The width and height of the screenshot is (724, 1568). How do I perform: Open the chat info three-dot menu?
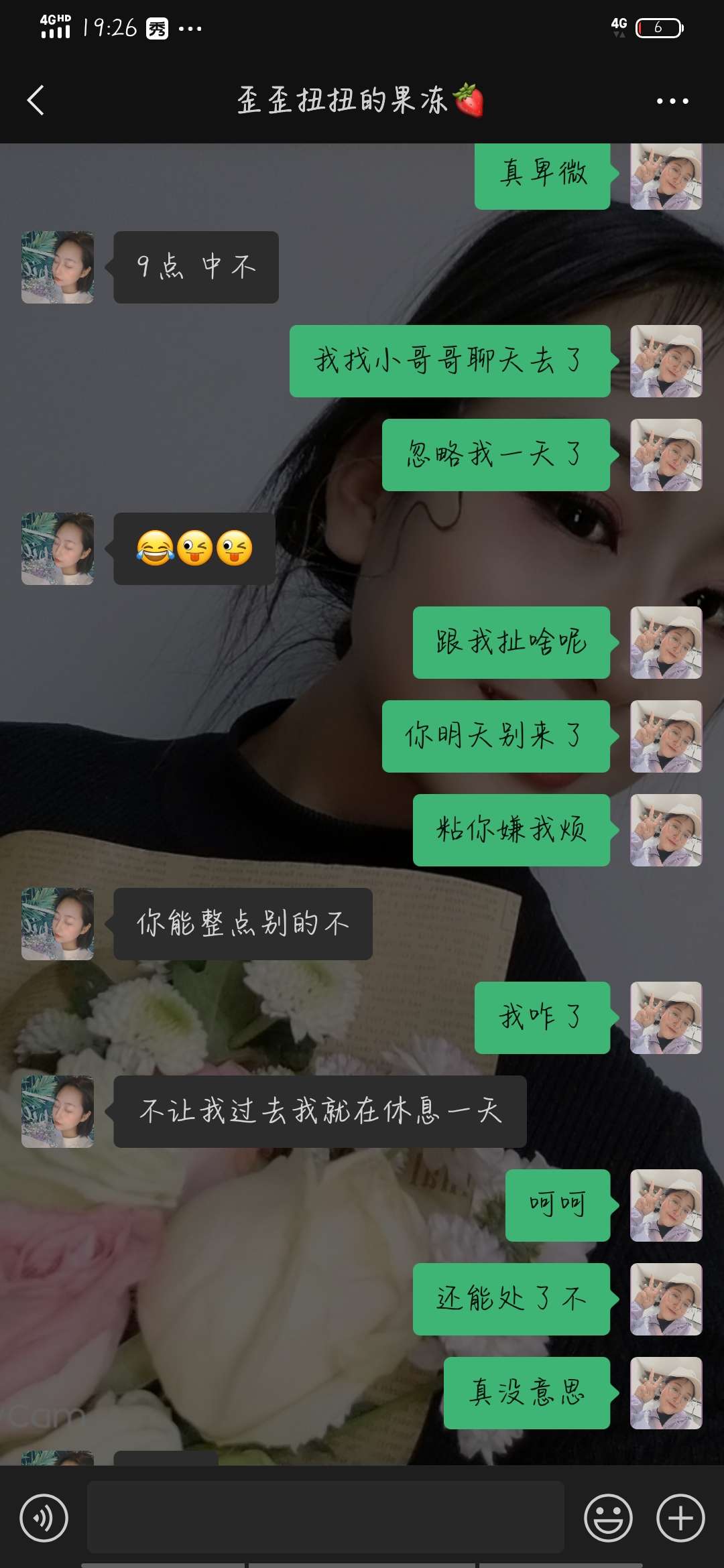tap(672, 101)
